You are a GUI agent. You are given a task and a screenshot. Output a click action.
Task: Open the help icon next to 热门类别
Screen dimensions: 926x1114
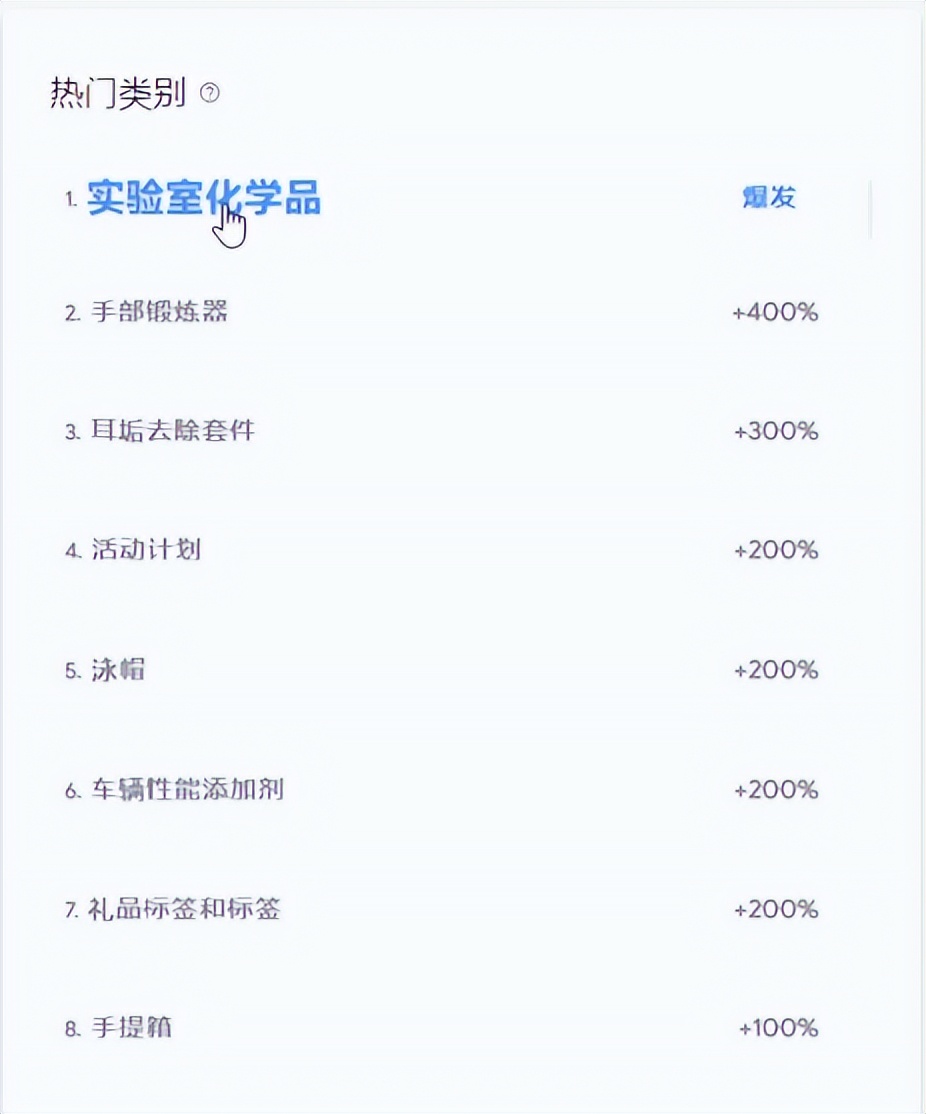[210, 94]
